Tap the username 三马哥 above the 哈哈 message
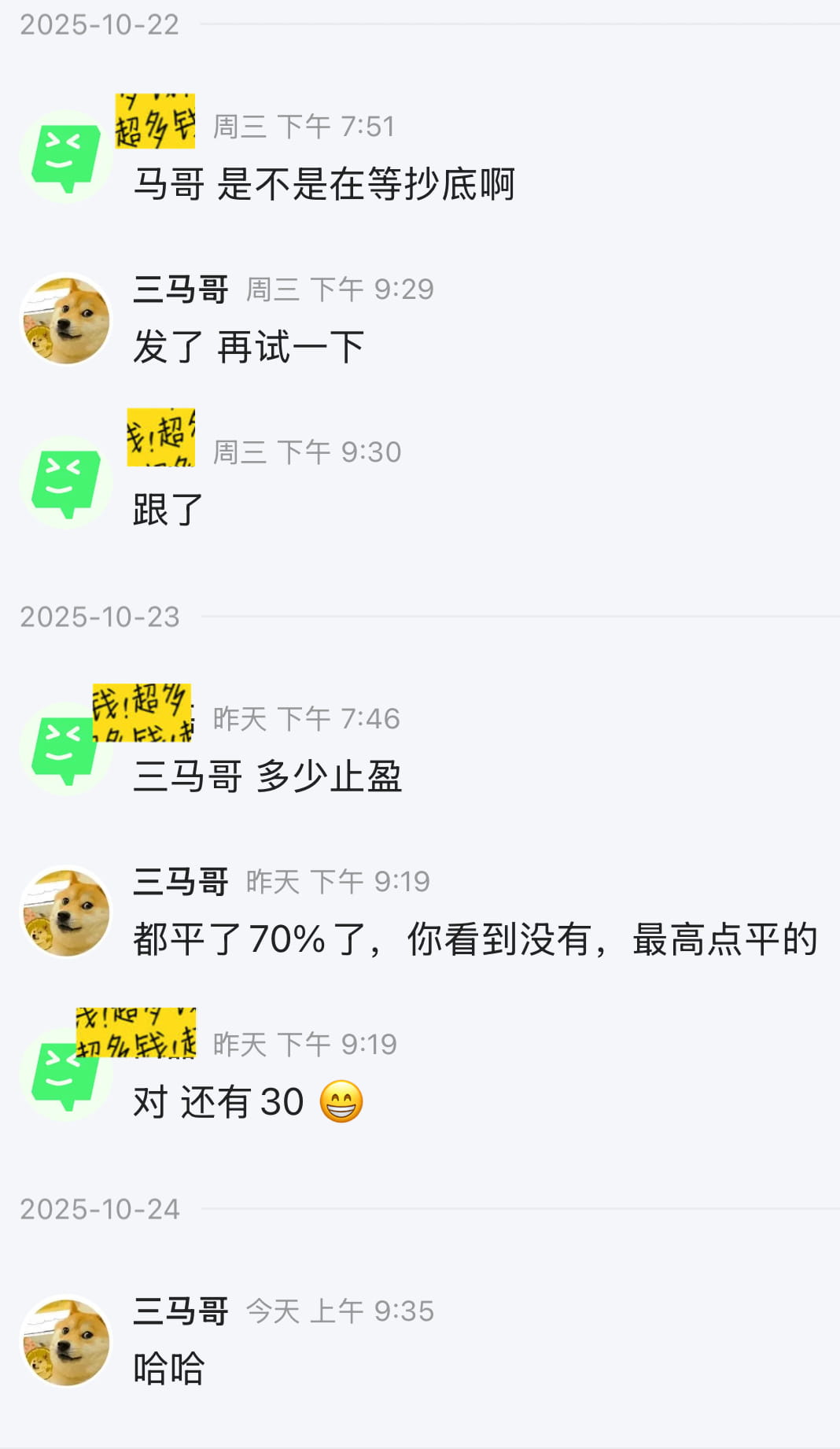This screenshot has height=1449, width=840. pos(181,1311)
